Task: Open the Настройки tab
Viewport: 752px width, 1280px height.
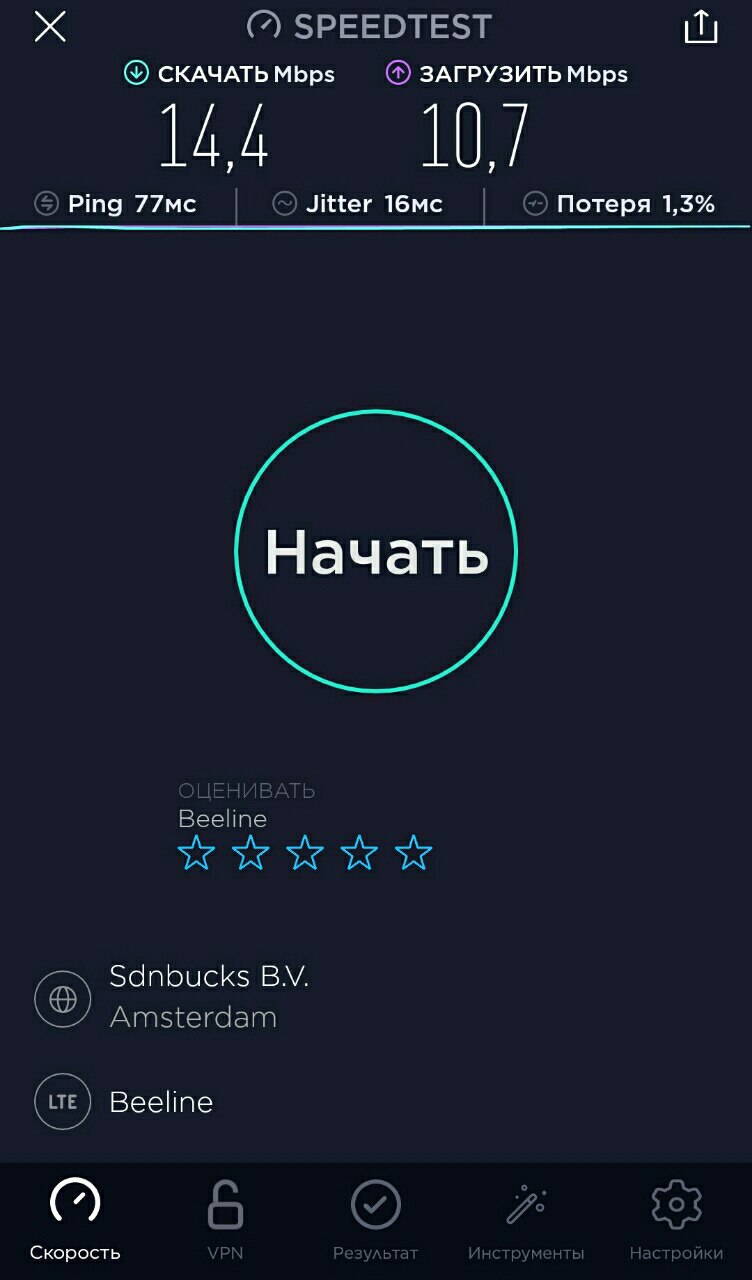Action: (676, 1220)
